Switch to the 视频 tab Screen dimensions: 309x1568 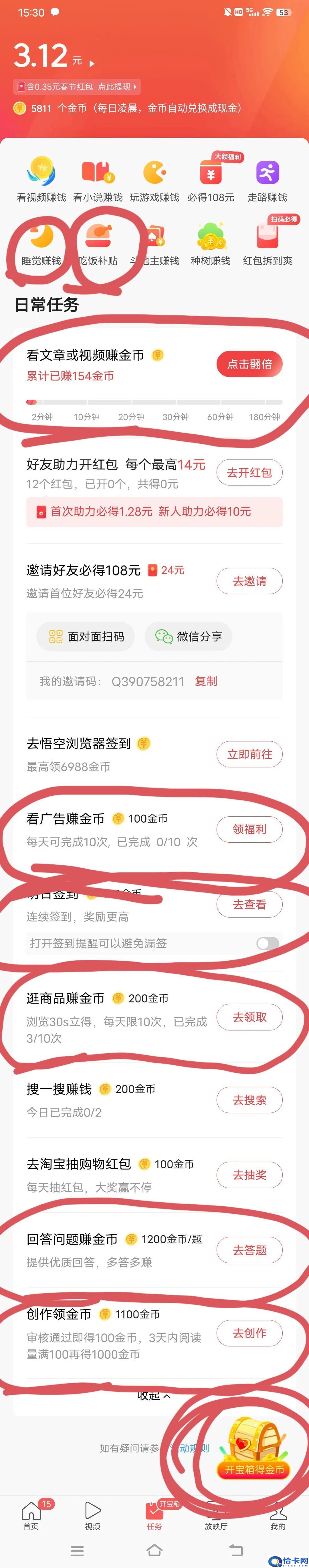coord(93,1514)
